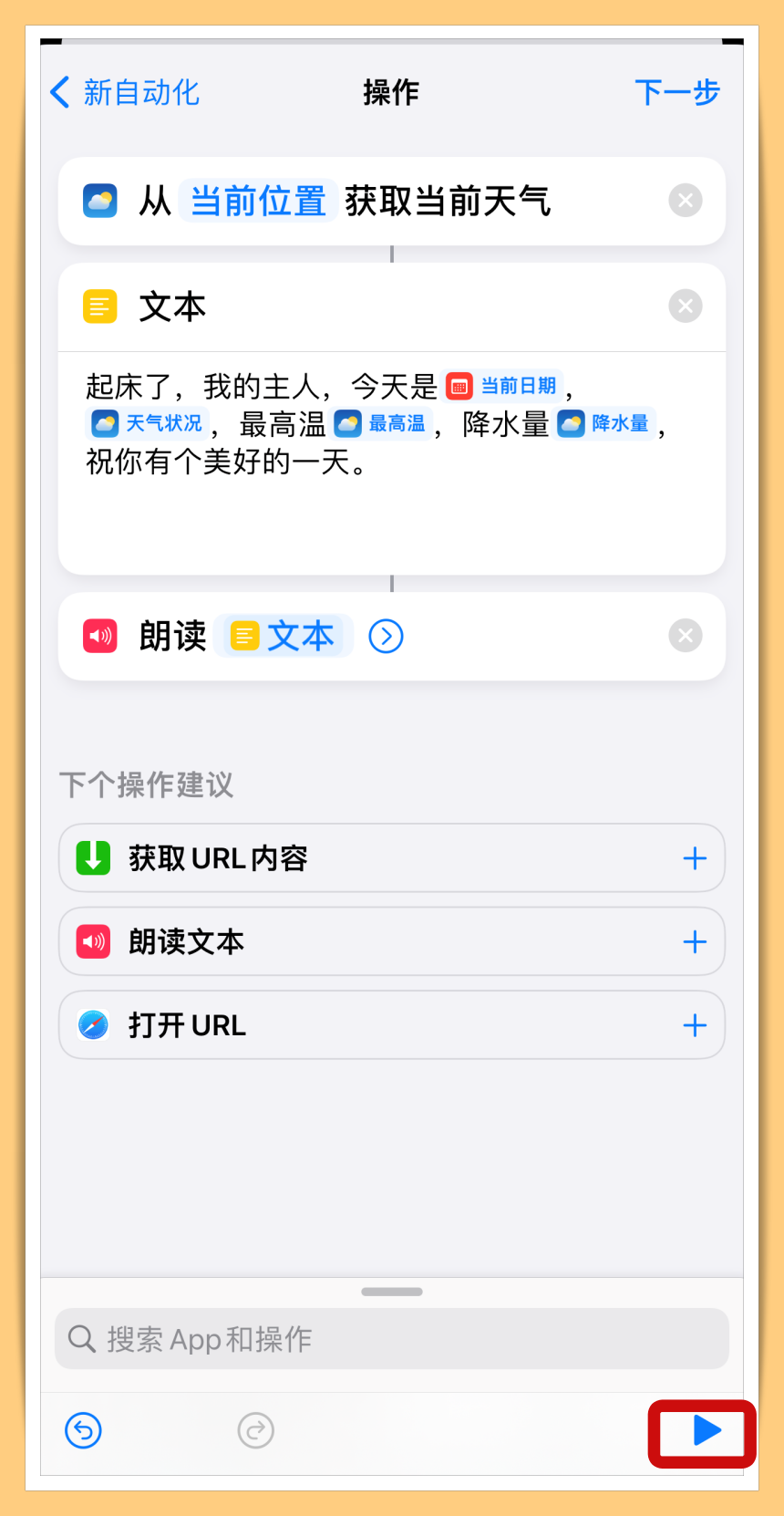Select the 降水量 variable
784x1516 pixels.
[x=604, y=423]
